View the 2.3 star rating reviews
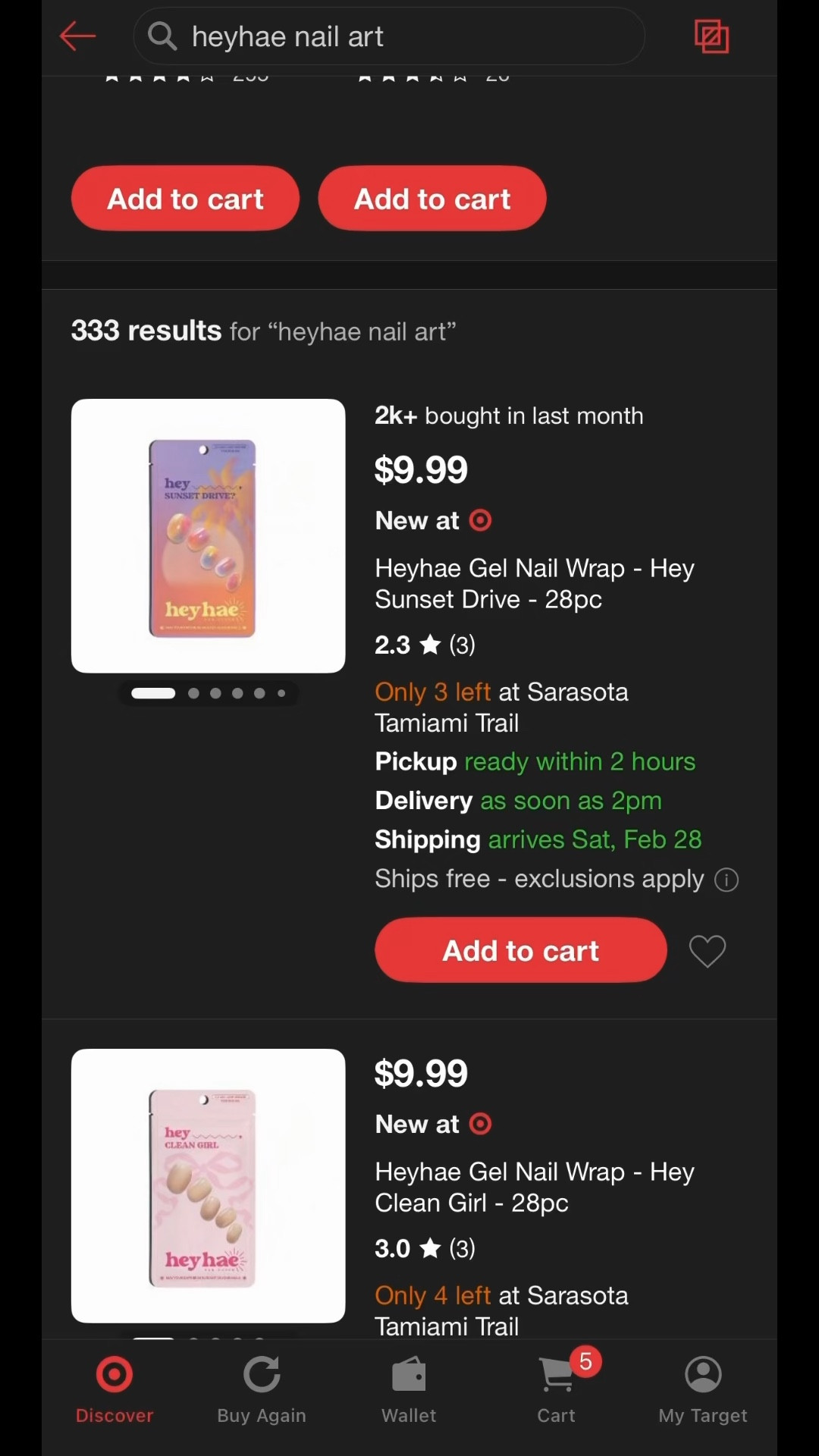The image size is (819, 1456). click(x=425, y=645)
